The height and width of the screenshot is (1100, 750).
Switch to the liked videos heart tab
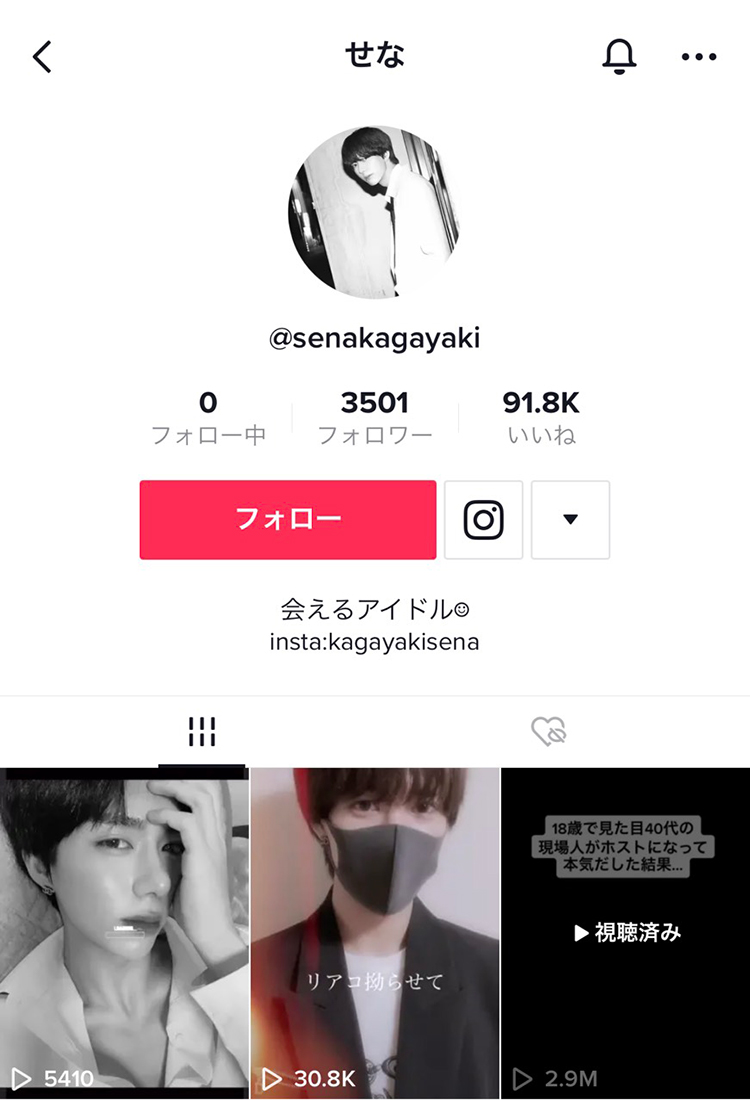coord(549,734)
